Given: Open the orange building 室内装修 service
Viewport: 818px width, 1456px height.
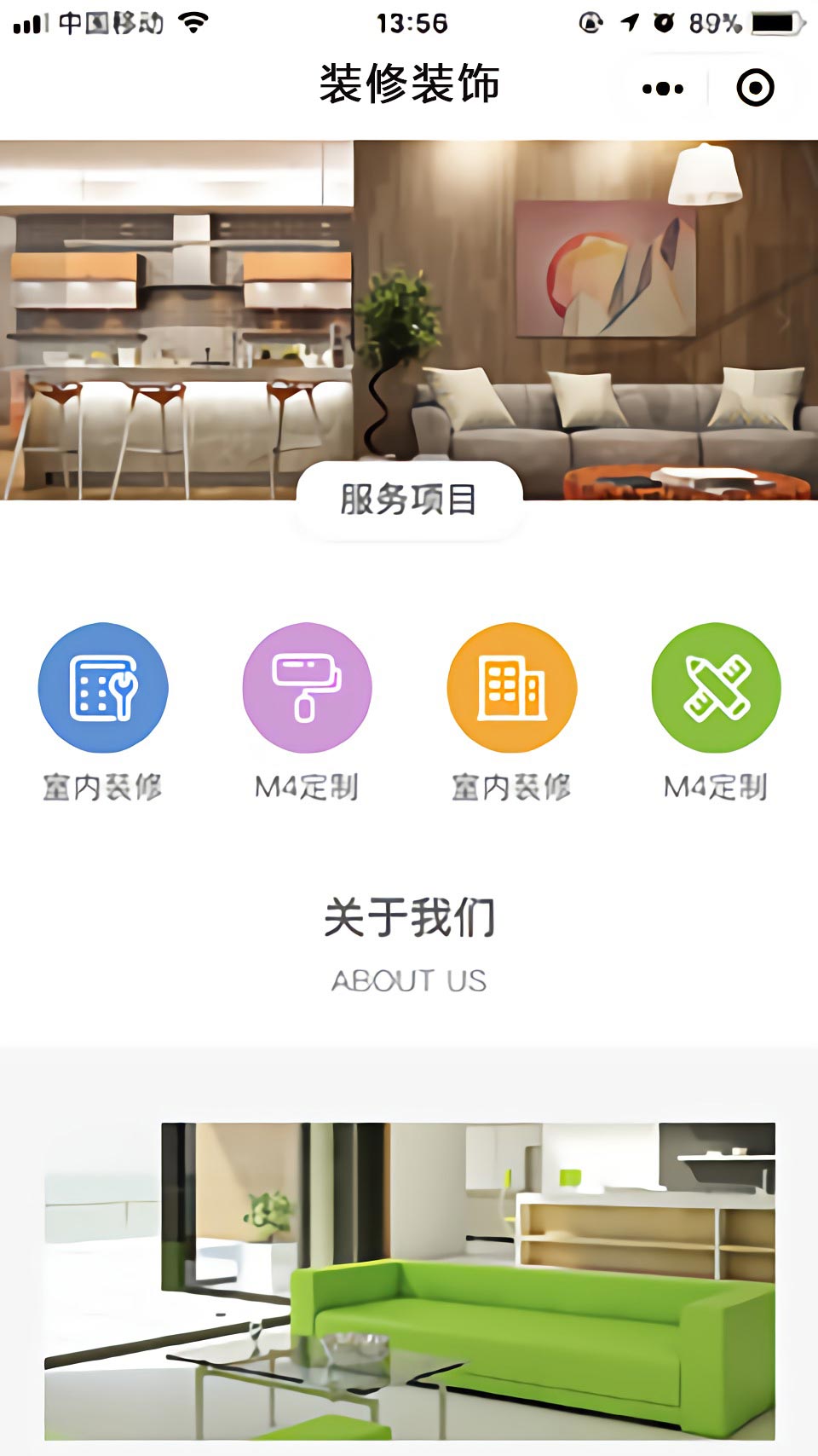Looking at the screenshot, I should pos(511,688).
